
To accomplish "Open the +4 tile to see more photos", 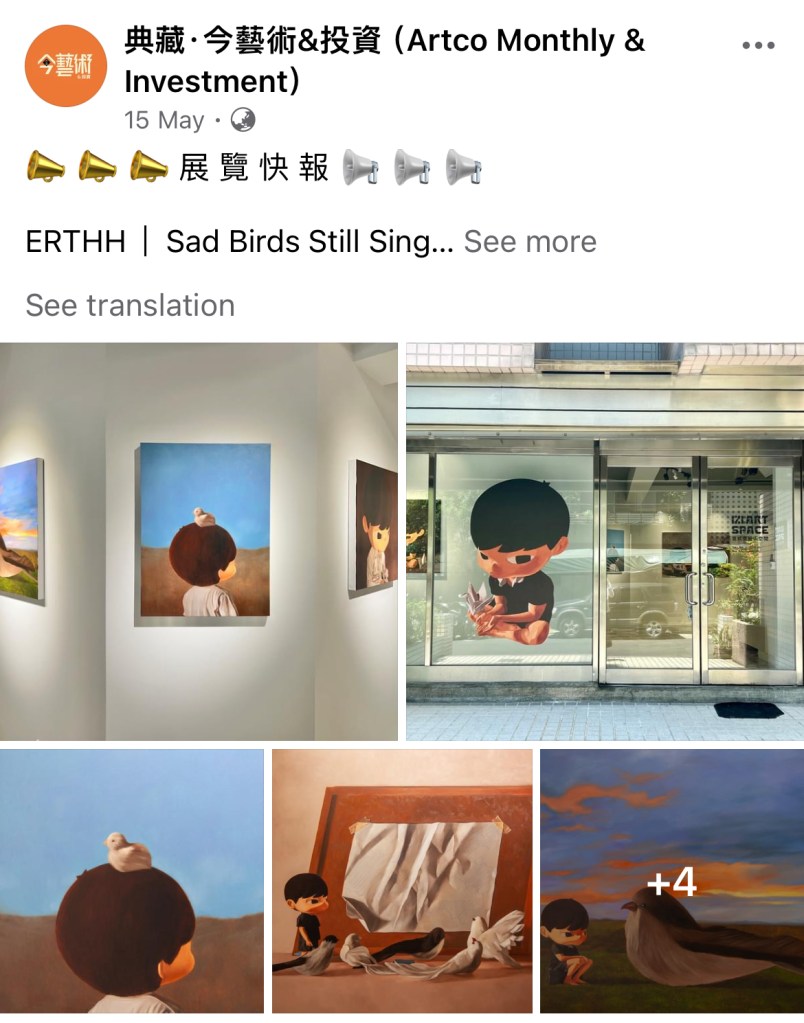I will (672, 881).
